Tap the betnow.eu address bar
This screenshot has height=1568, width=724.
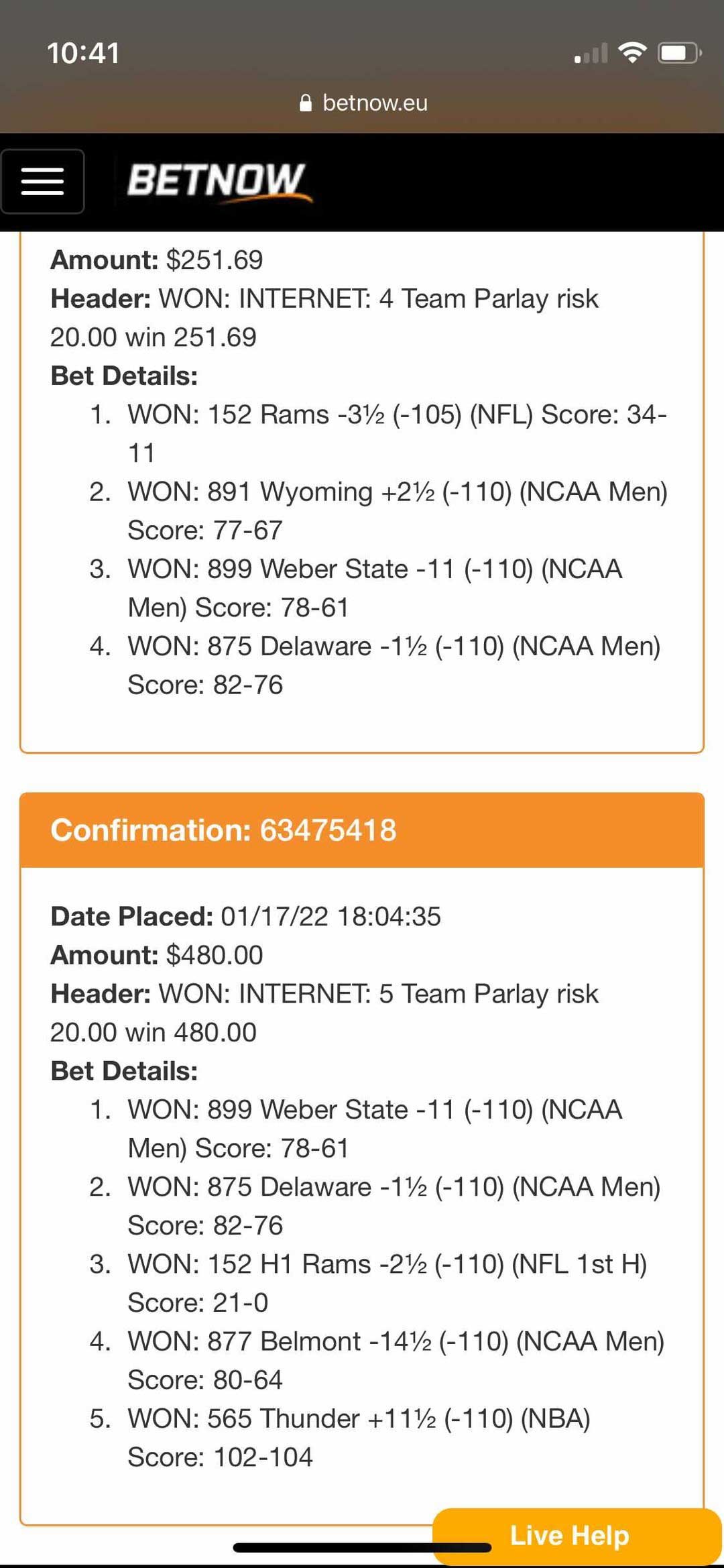coord(363,103)
